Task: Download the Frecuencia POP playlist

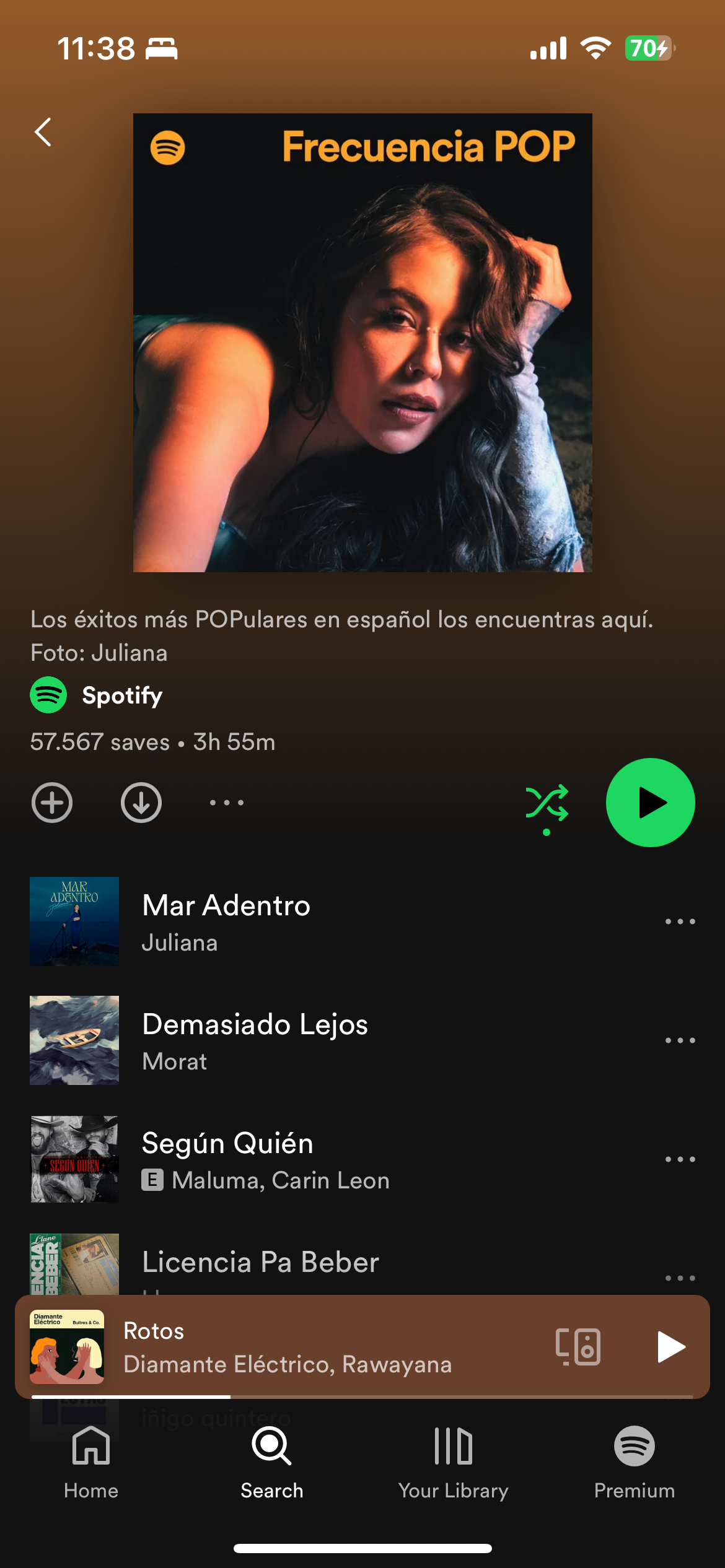Action: (x=141, y=803)
